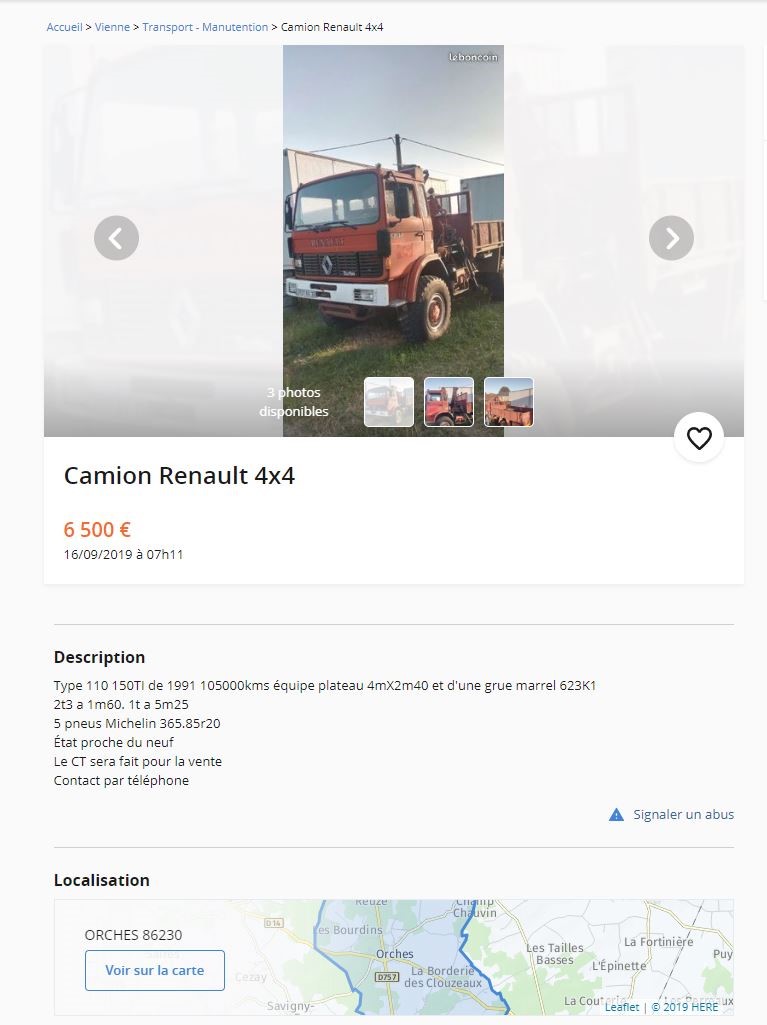This screenshot has height=1025, width=767.
Task: Save this ad with the heart icon
Action: 699,438
